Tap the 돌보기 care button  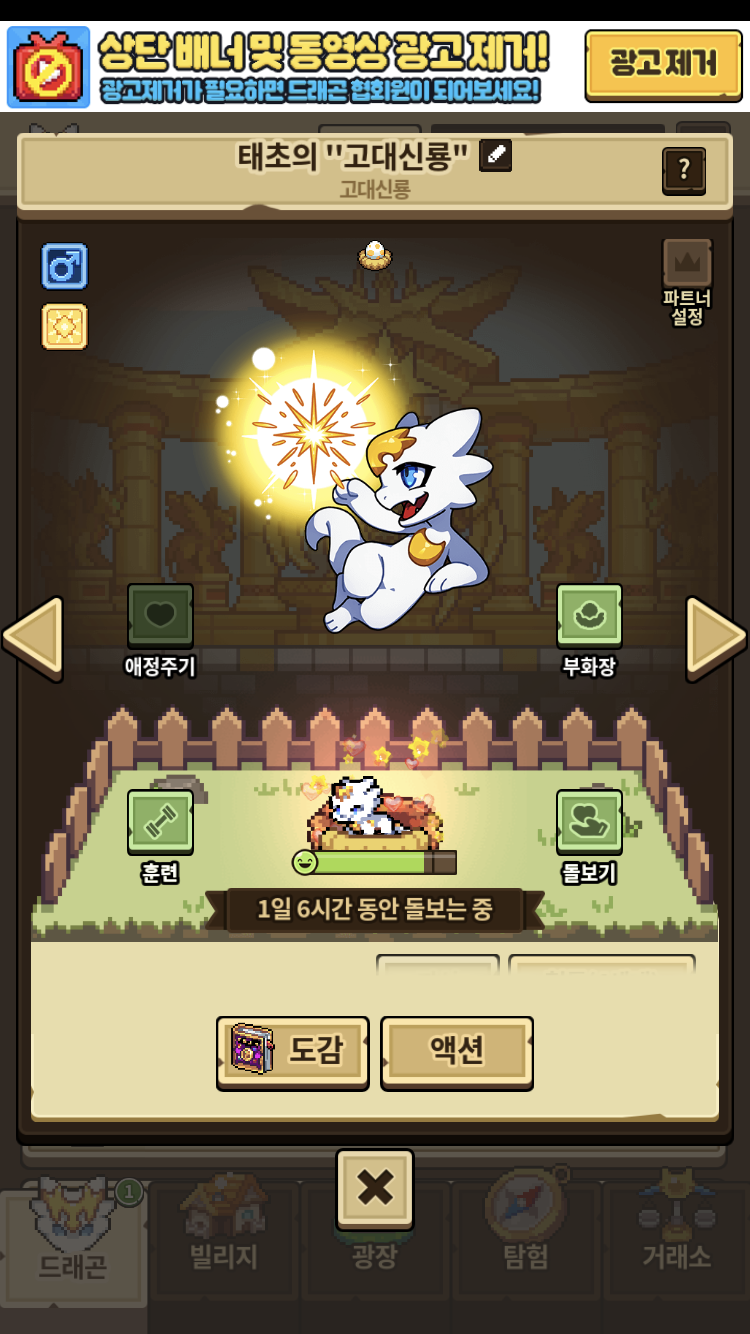tap(589, 822)
